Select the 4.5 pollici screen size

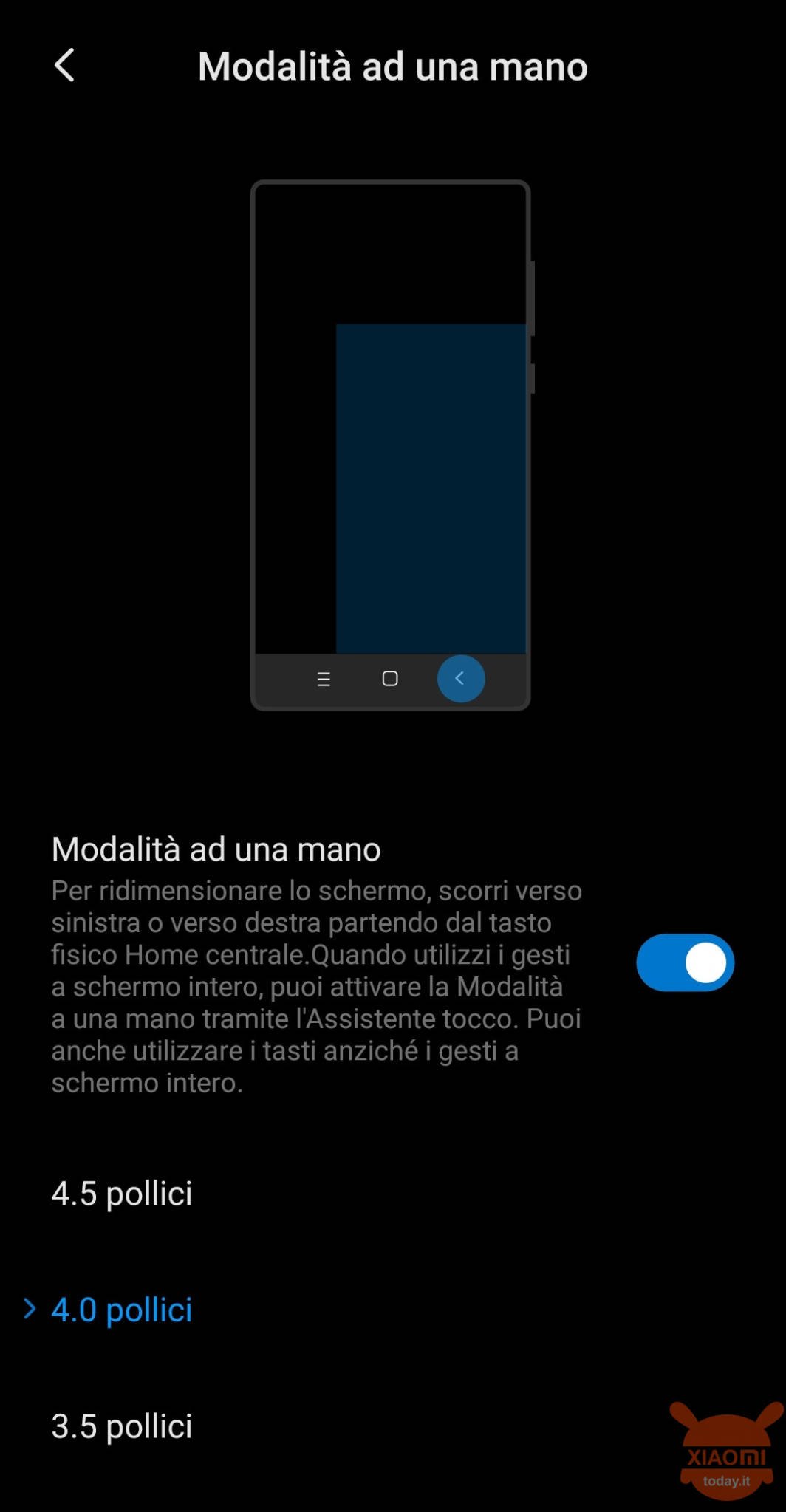pos(393,1193)
